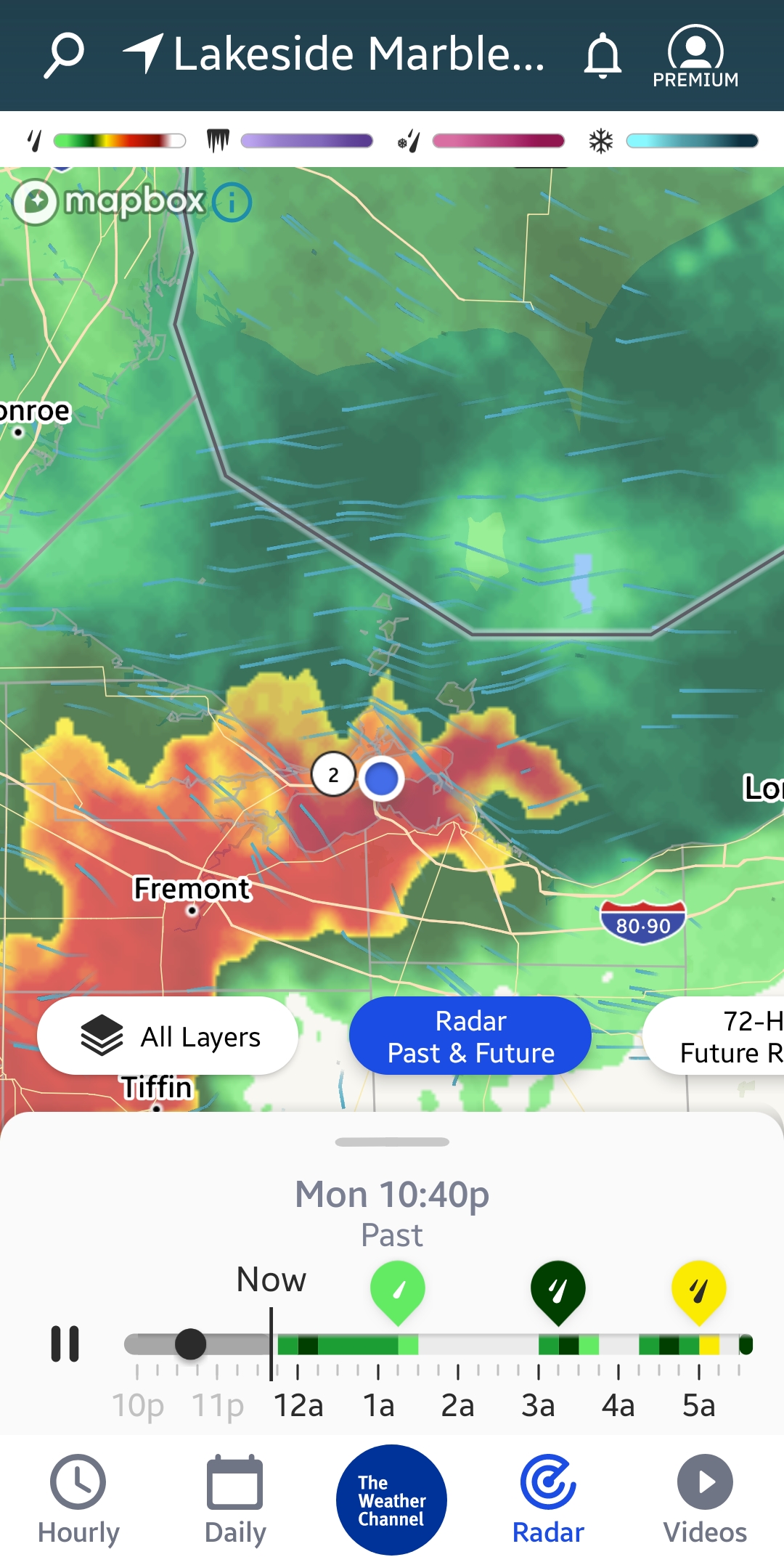784x1565 pixels.
Task: Switch to the Radar tab
Action: pyautogui.click(x=548, y=1500)
